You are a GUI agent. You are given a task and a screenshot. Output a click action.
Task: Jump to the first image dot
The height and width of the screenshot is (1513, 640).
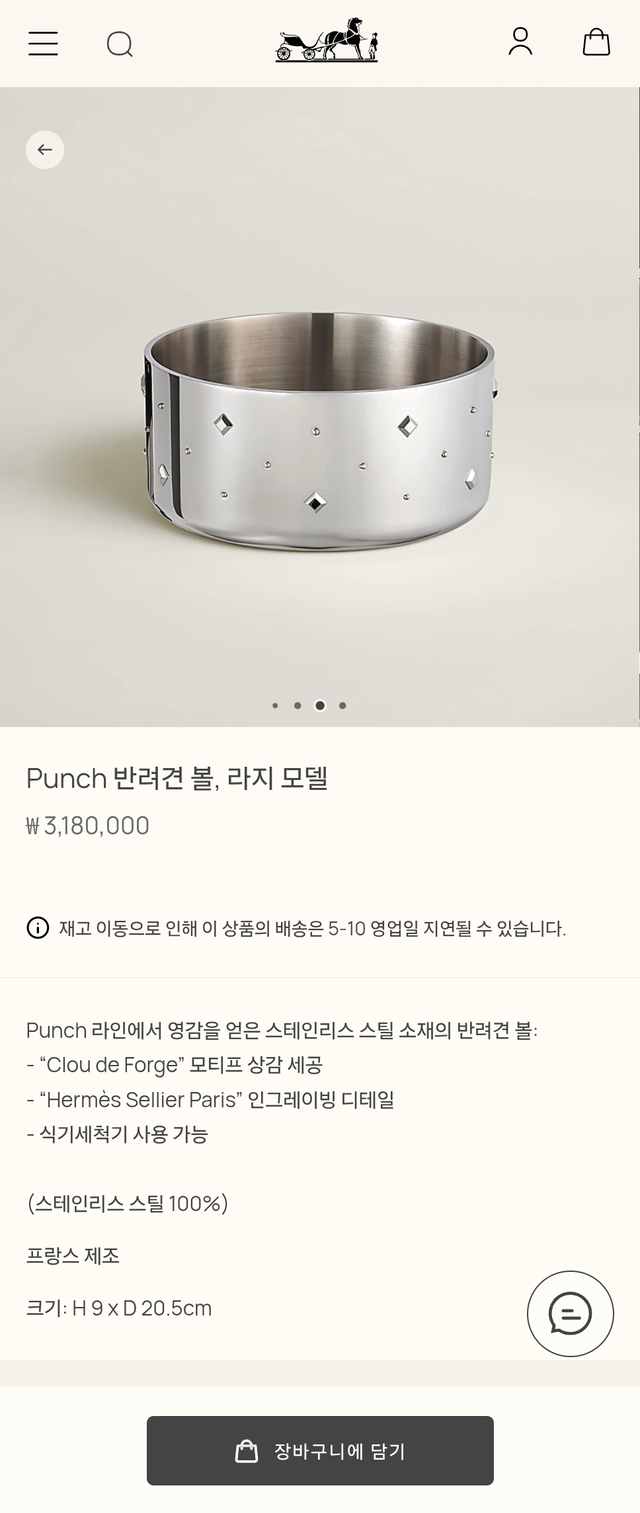click(x=275, y=705)
